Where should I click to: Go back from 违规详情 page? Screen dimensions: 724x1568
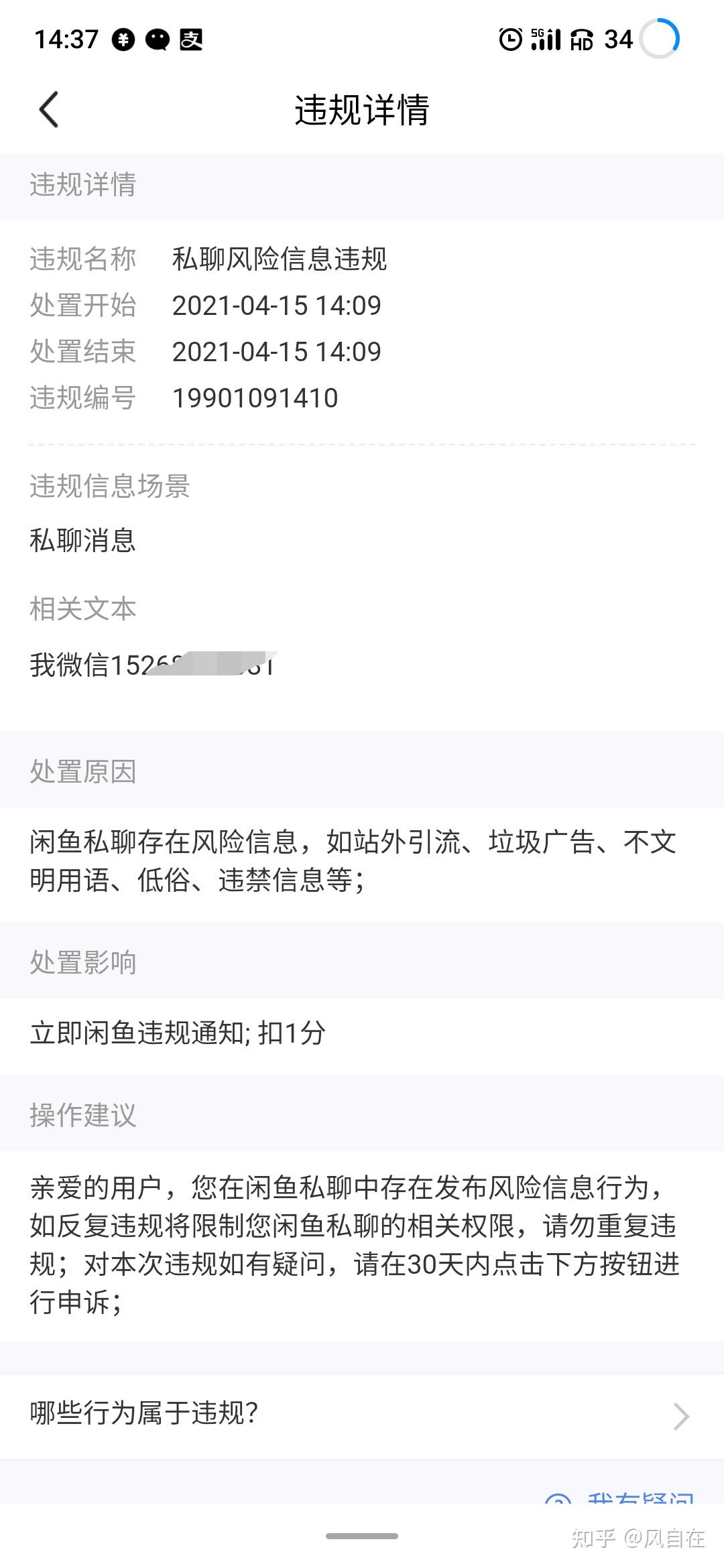click(49, 109)
